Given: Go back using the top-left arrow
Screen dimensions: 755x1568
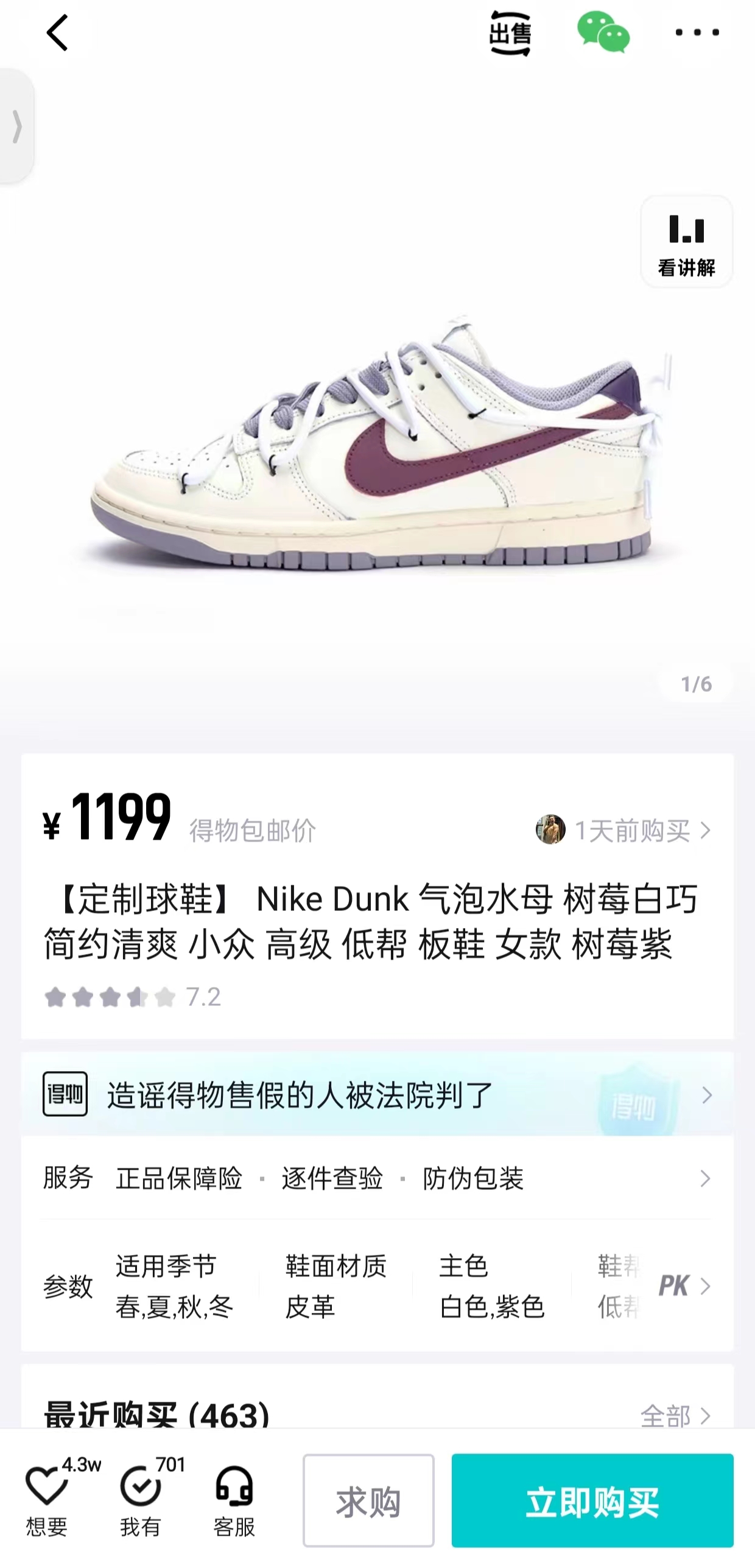Looking at the screenshot, I should pyautogui.click(x=57, y=33).
